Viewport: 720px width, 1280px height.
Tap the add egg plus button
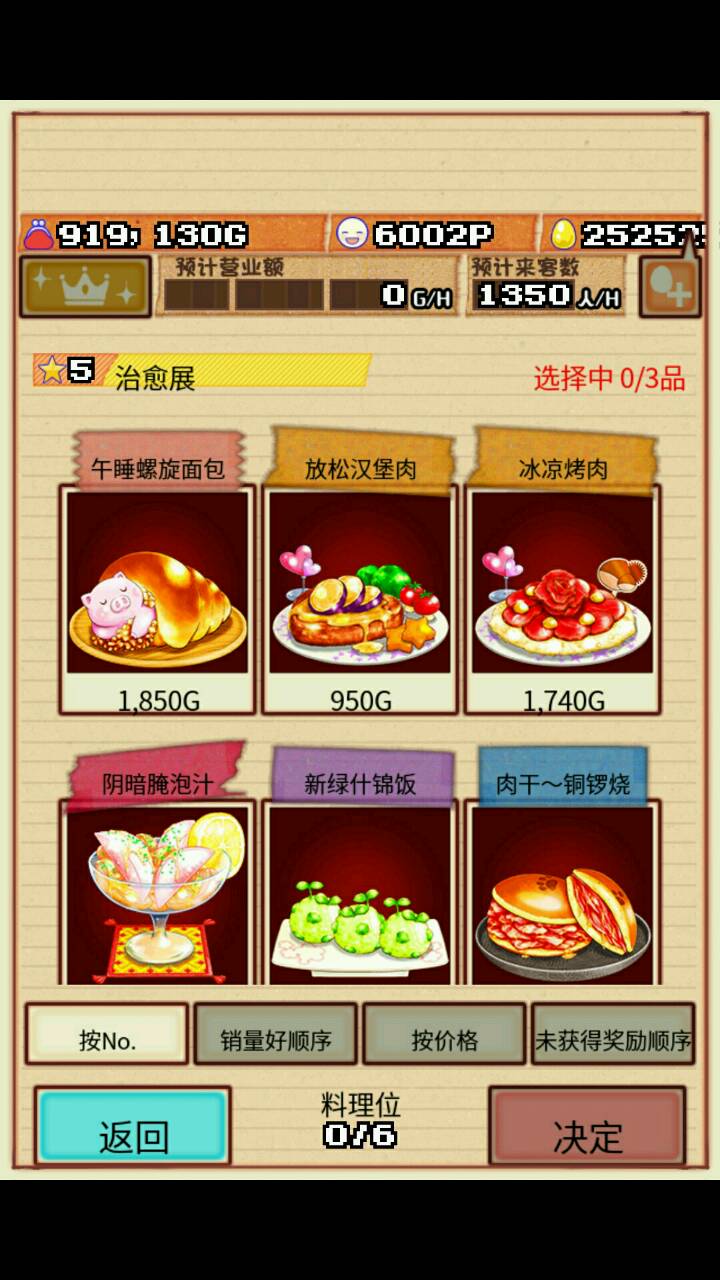click(669, 289)
